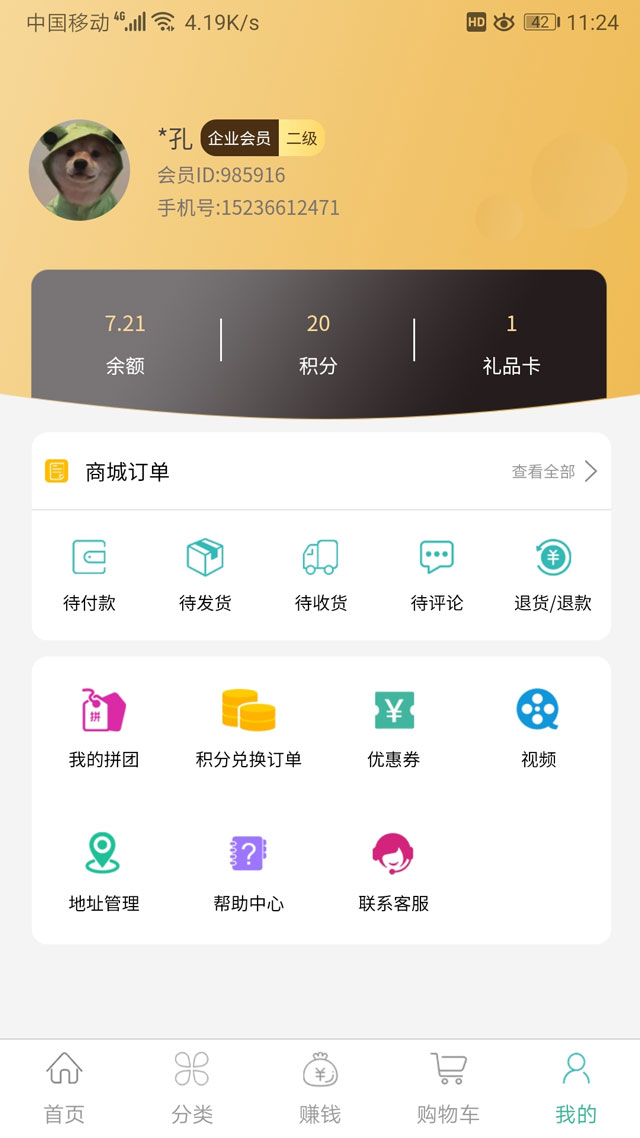
Task: Switch to the 首页 home tab
Action: (64, 1087)
